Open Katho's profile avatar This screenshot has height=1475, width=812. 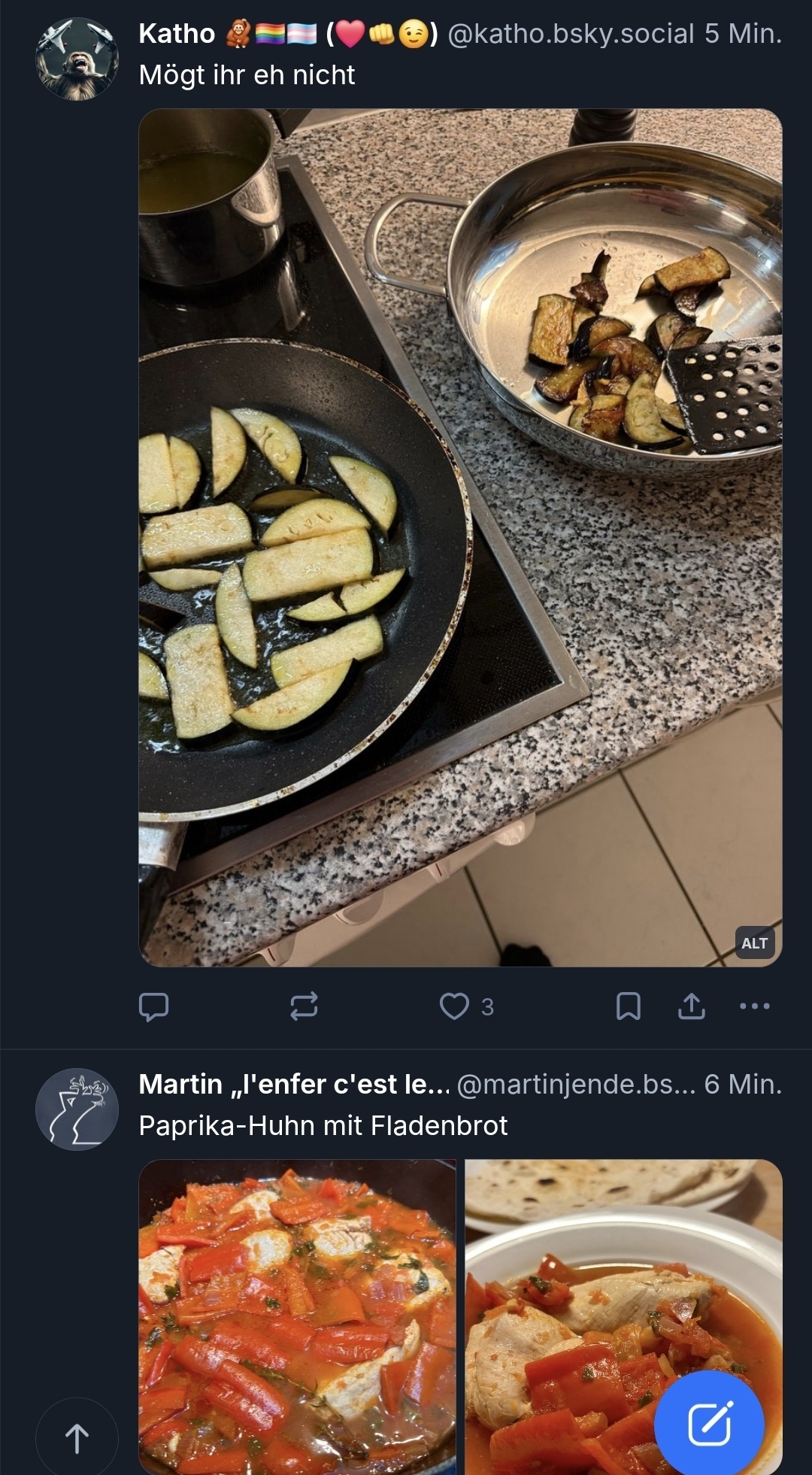77,59
